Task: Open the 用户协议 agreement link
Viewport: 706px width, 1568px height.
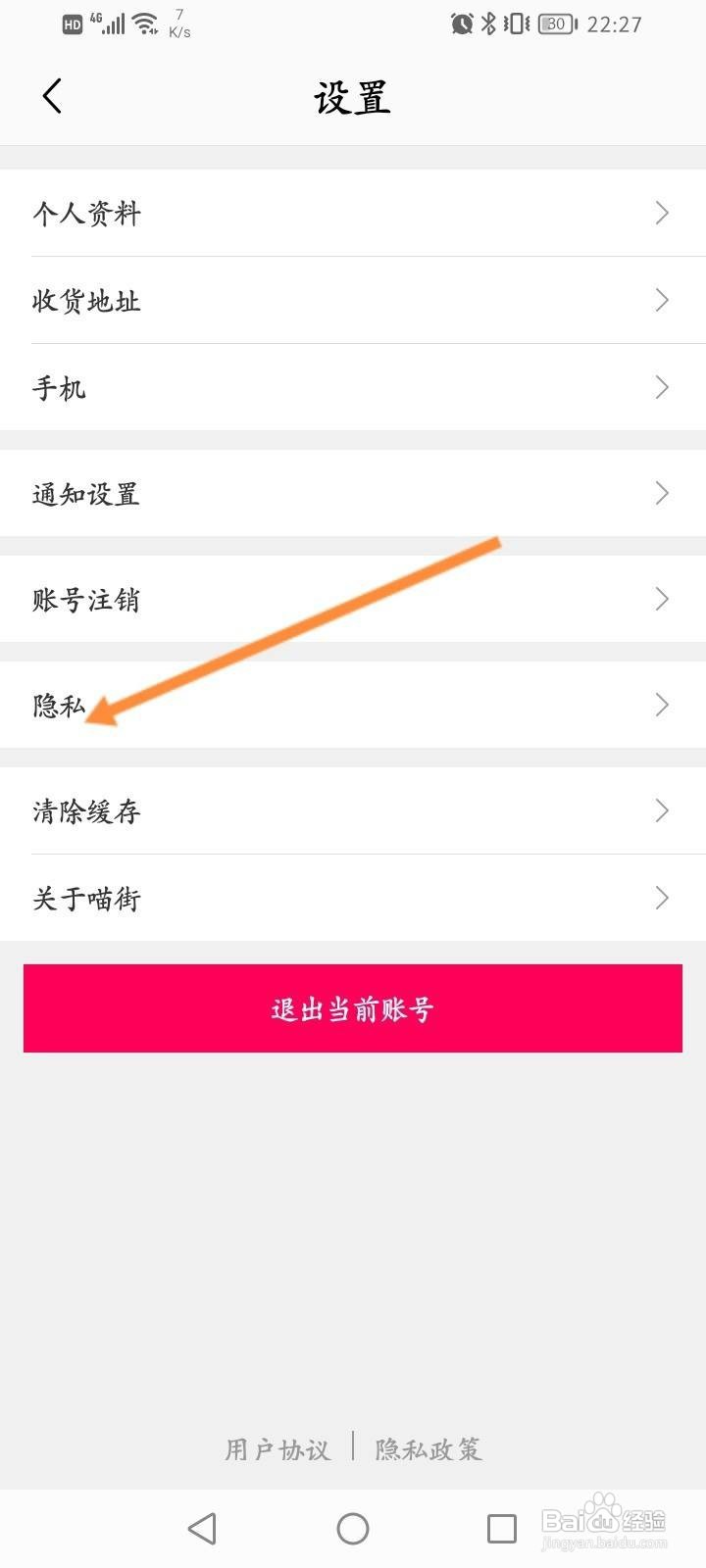Action: tap(277, 1449)
